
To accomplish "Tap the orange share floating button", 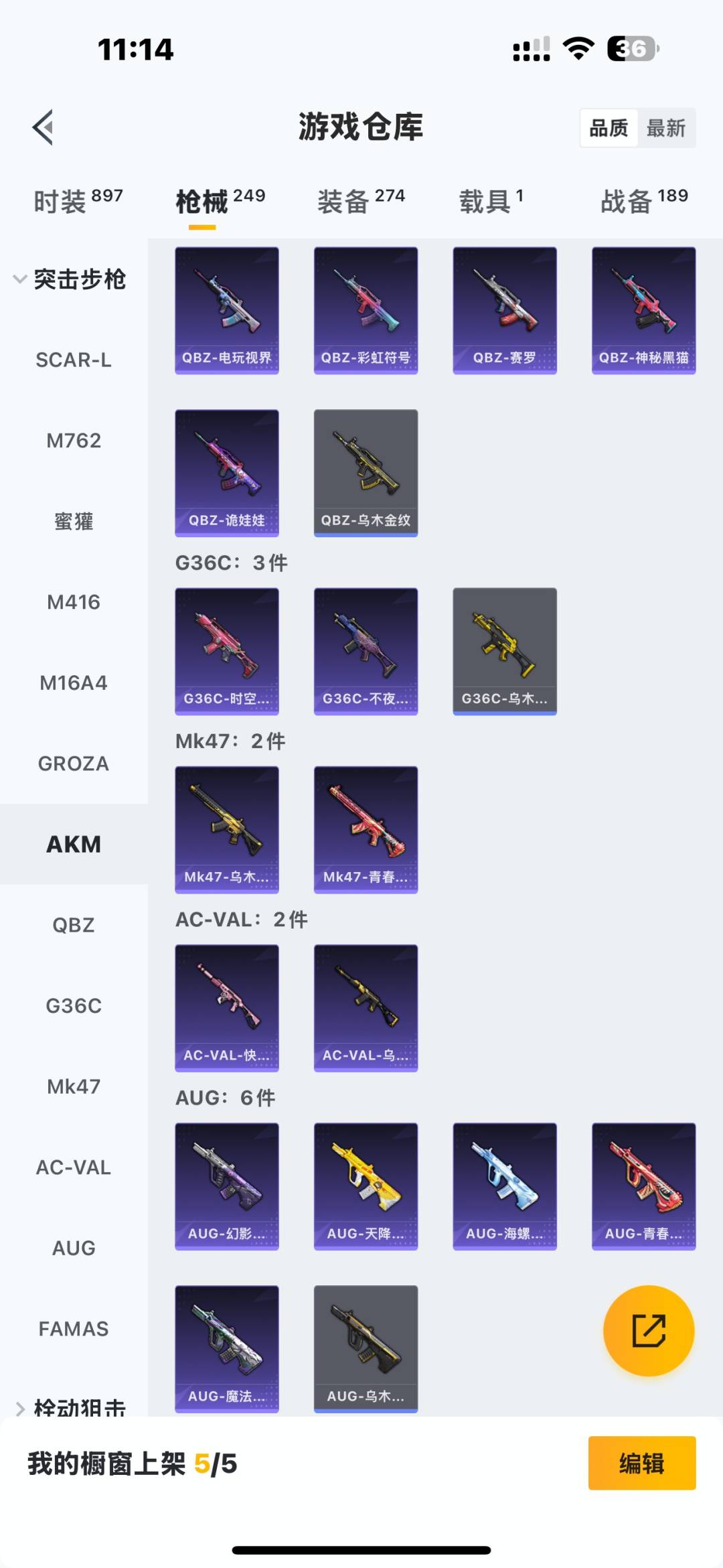I will click(649, 1330).
